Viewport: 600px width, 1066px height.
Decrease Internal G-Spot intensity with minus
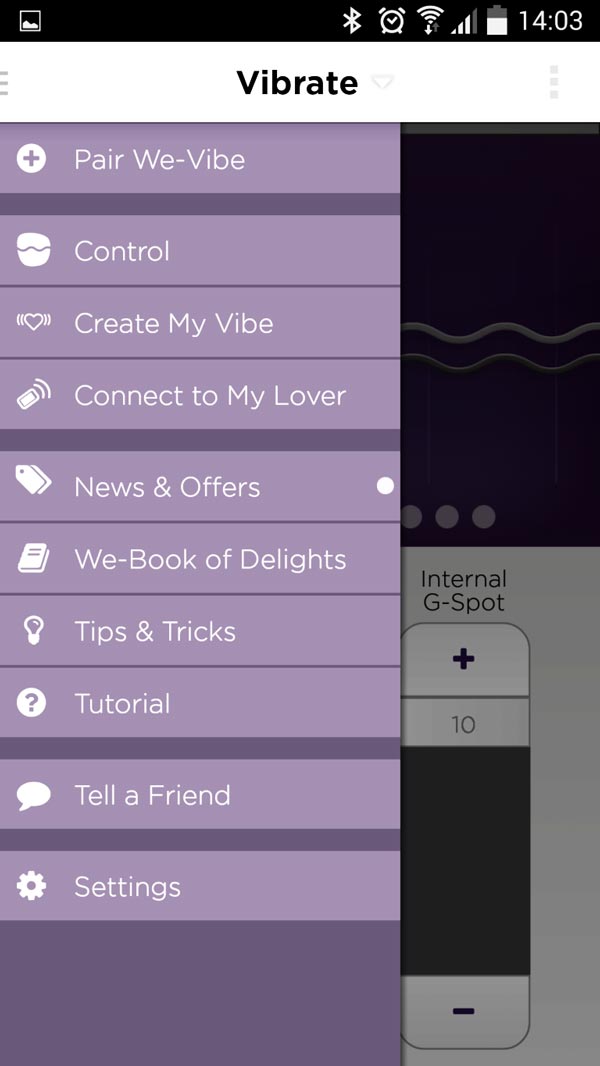(x=463, y=1012)
